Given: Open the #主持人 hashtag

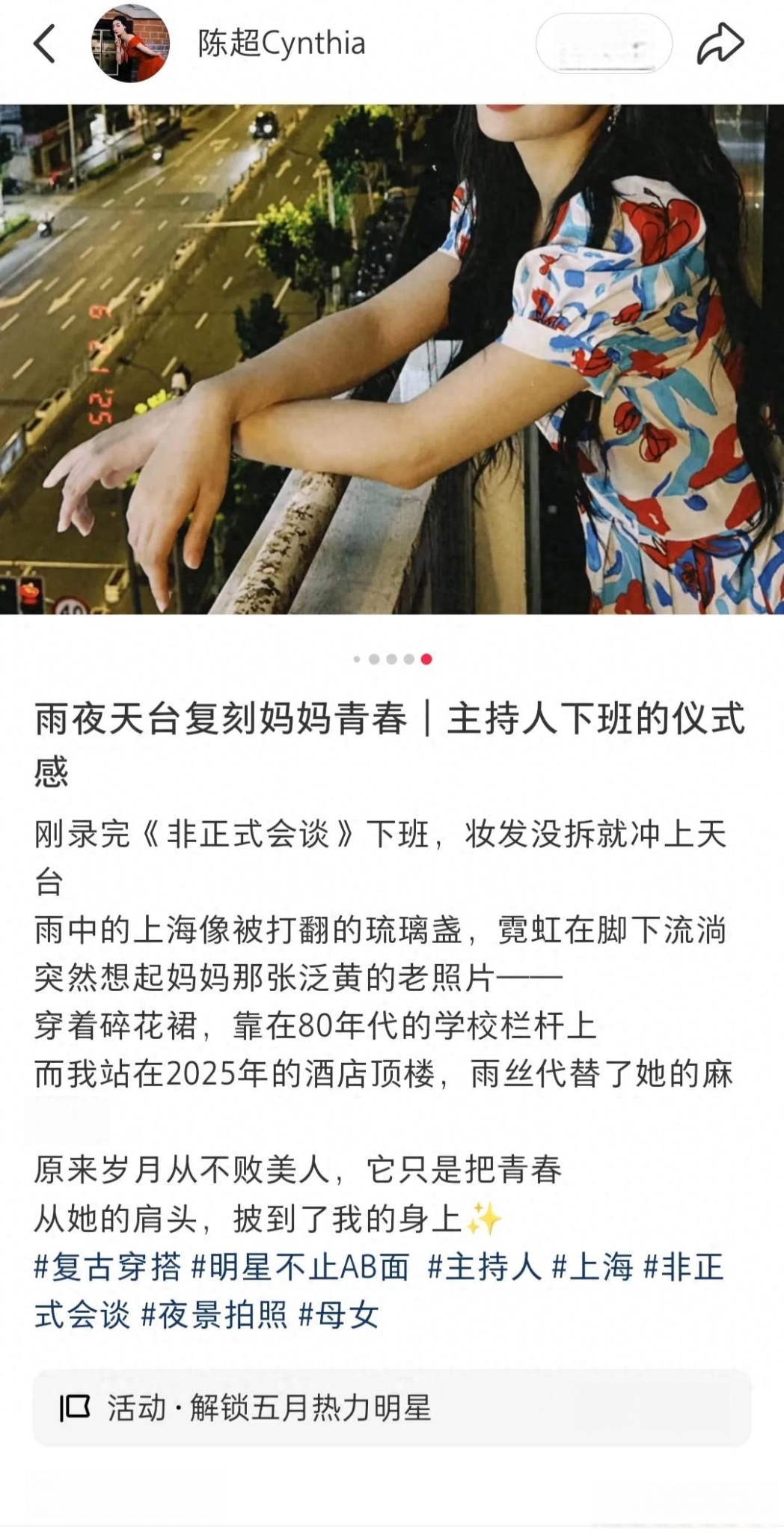Looking at the screenshot, I should click(484, 1267).
